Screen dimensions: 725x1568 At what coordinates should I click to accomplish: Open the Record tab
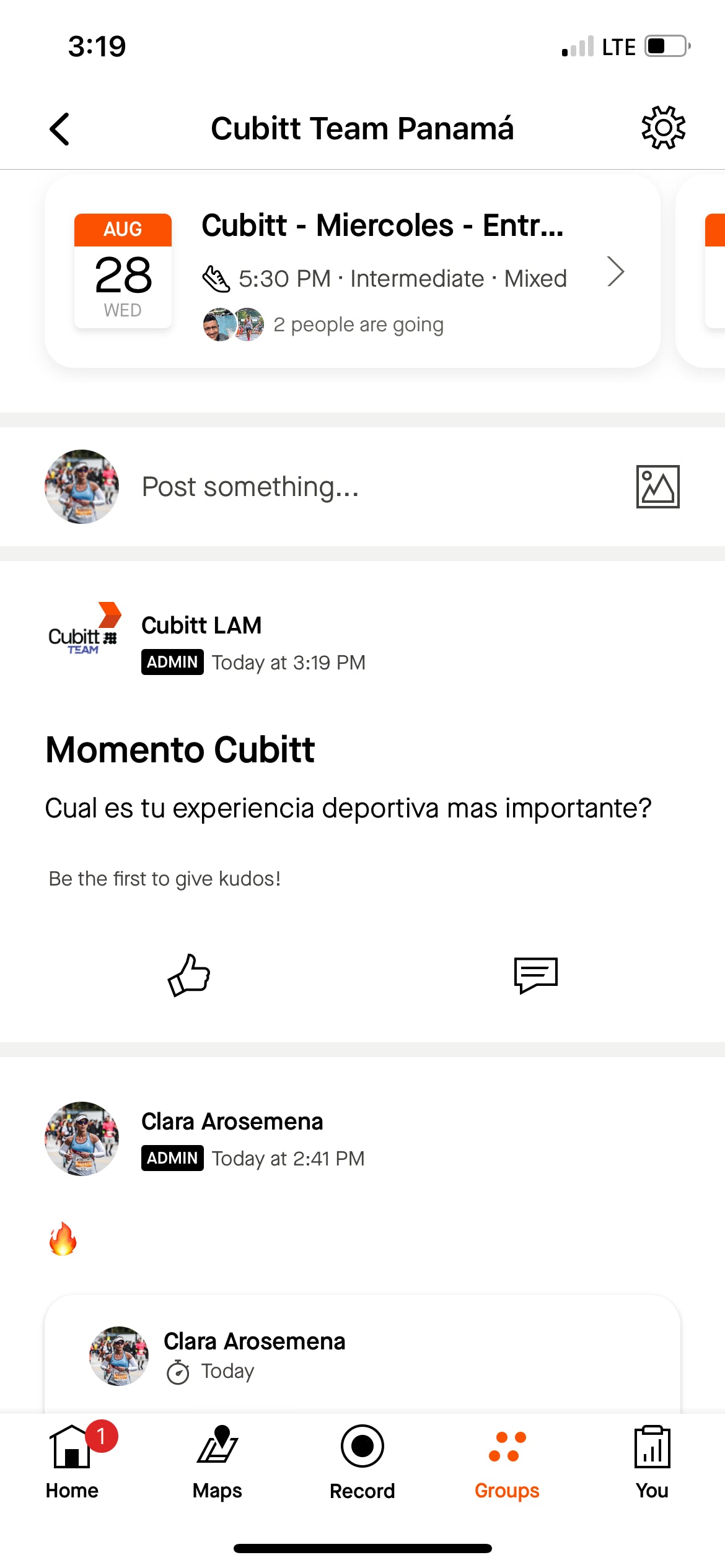coord(362,1461)
